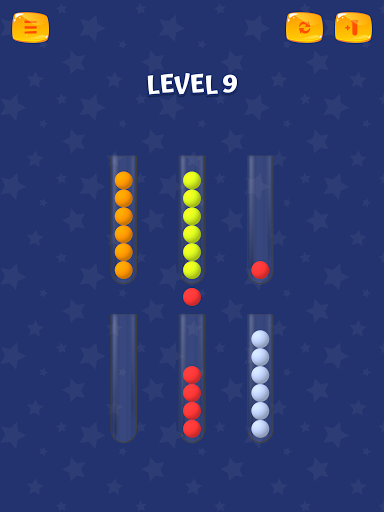Add an extra tube with plus button

(x=353, y=28)
